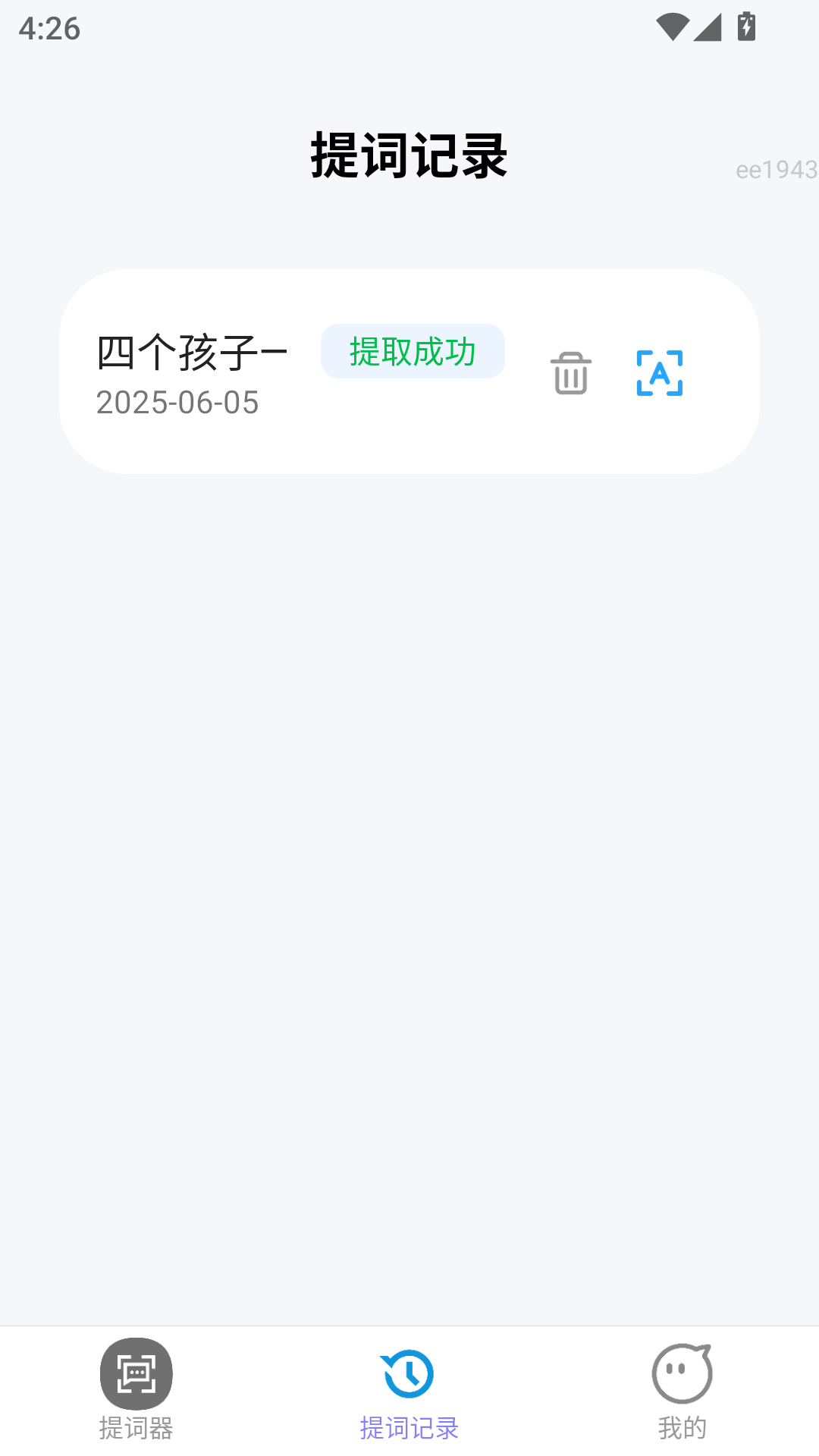Image resolution: width=819 pixels, height=1456 pixels.
Task: Select the text extraction icon on the record card
Action: (660, 373)
